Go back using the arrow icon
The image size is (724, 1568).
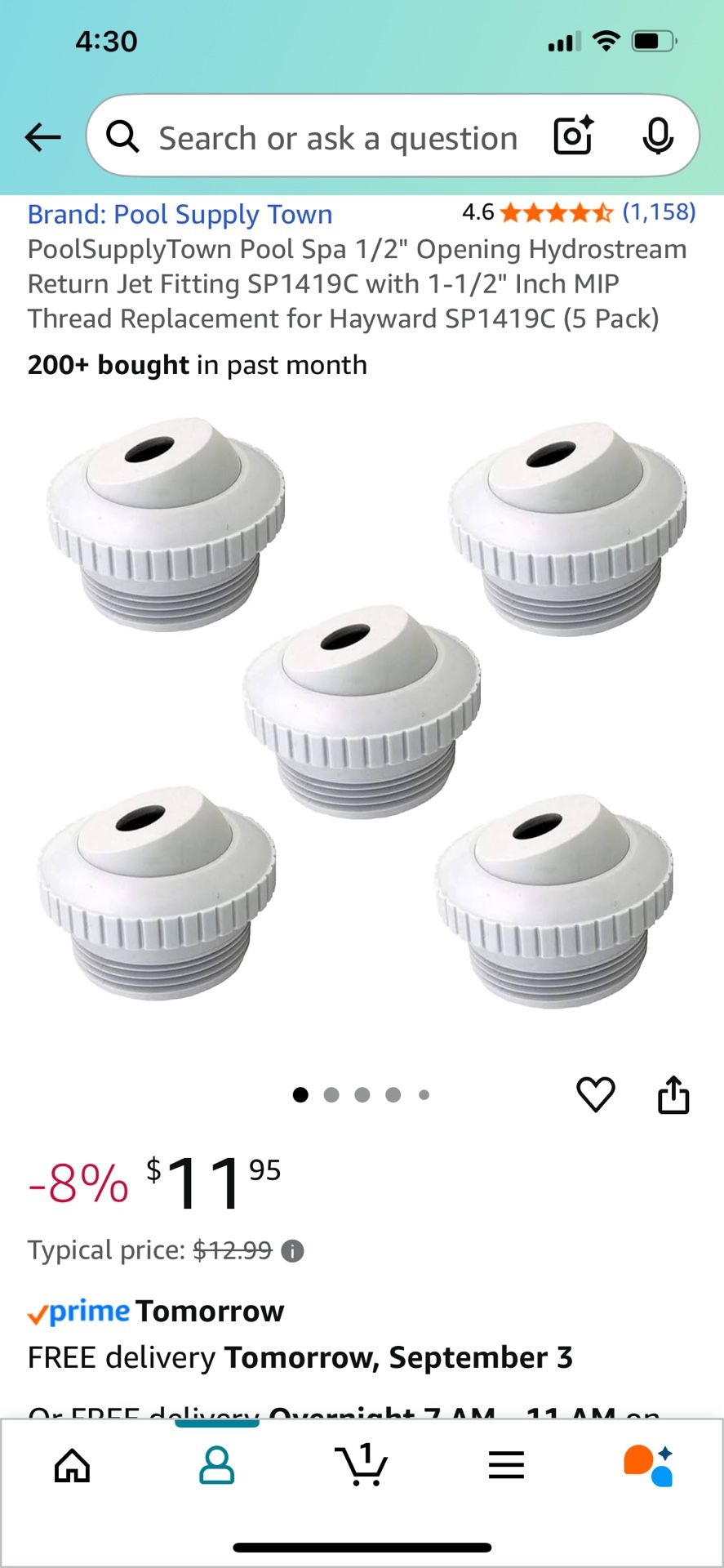pyautogui.click(x=42, y=137)
